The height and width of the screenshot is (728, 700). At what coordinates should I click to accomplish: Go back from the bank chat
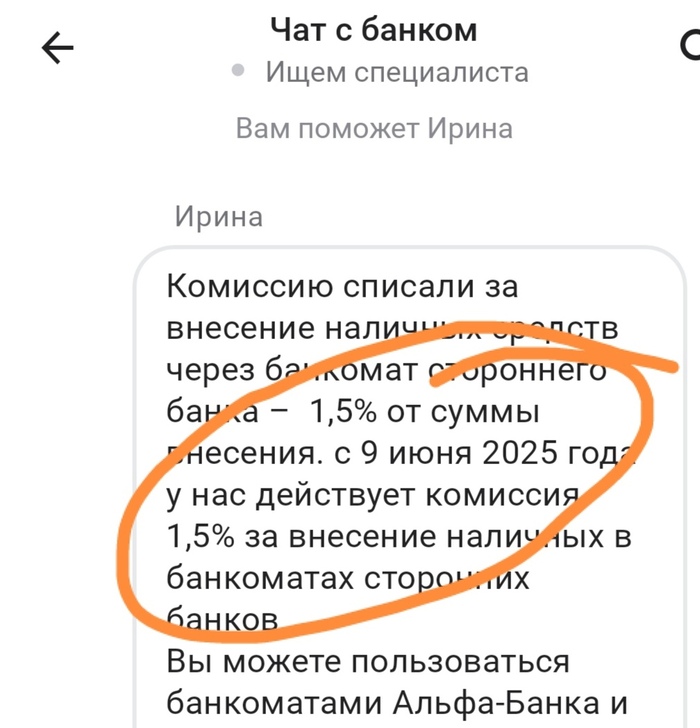point(57,49)
